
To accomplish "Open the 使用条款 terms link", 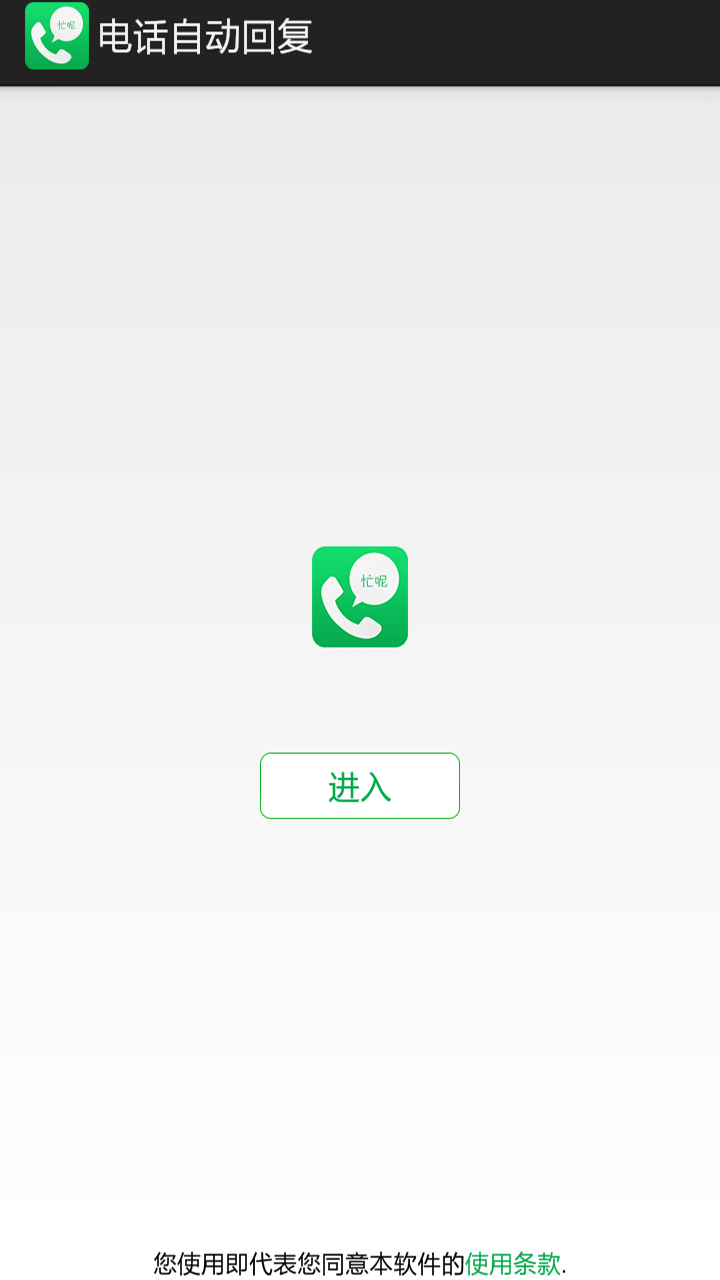I will (x=513, y=1263).
